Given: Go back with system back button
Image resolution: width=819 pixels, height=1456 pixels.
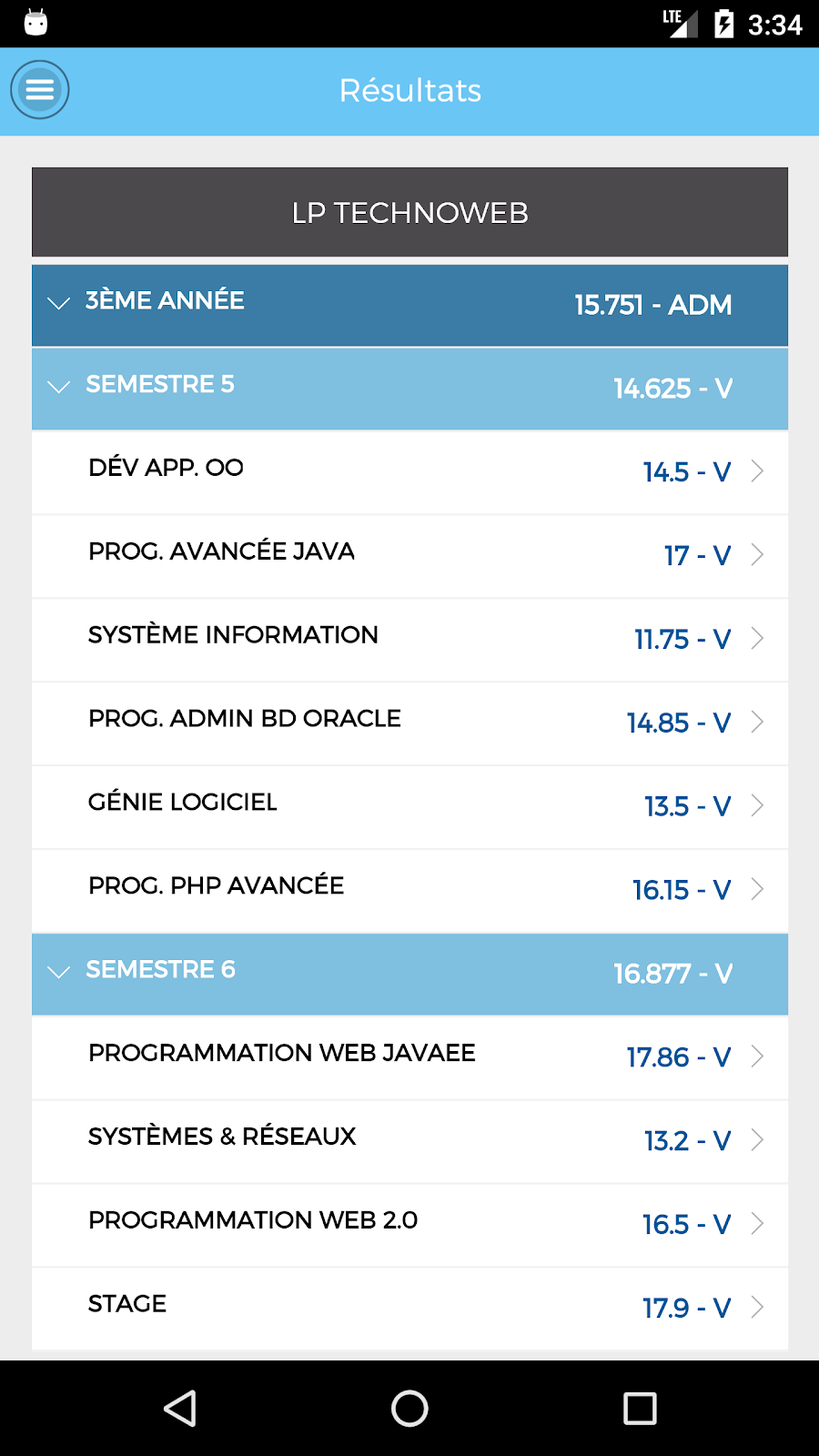Looking at the screenshot, I should [180, 1409].
